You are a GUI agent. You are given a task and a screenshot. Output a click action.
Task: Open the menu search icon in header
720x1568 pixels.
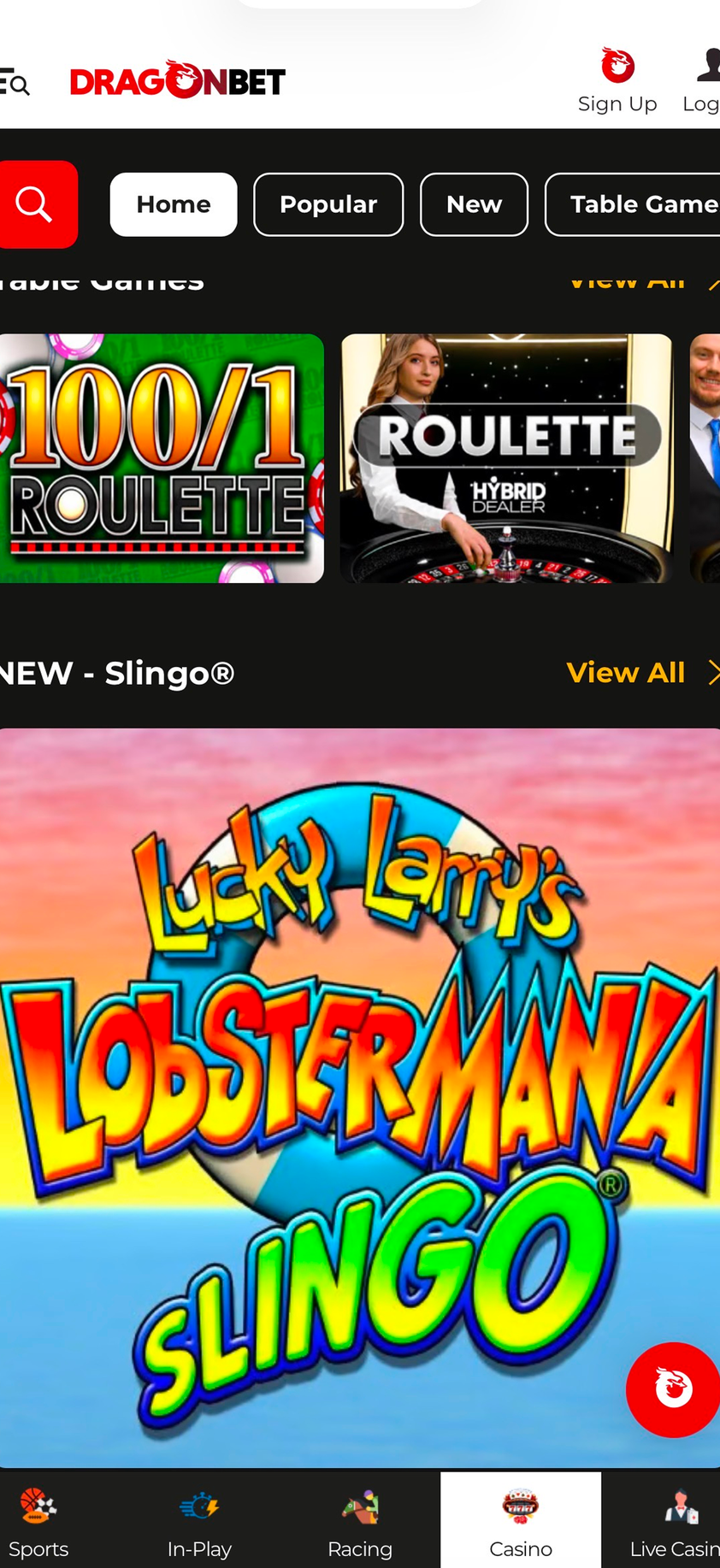point(15,84)
